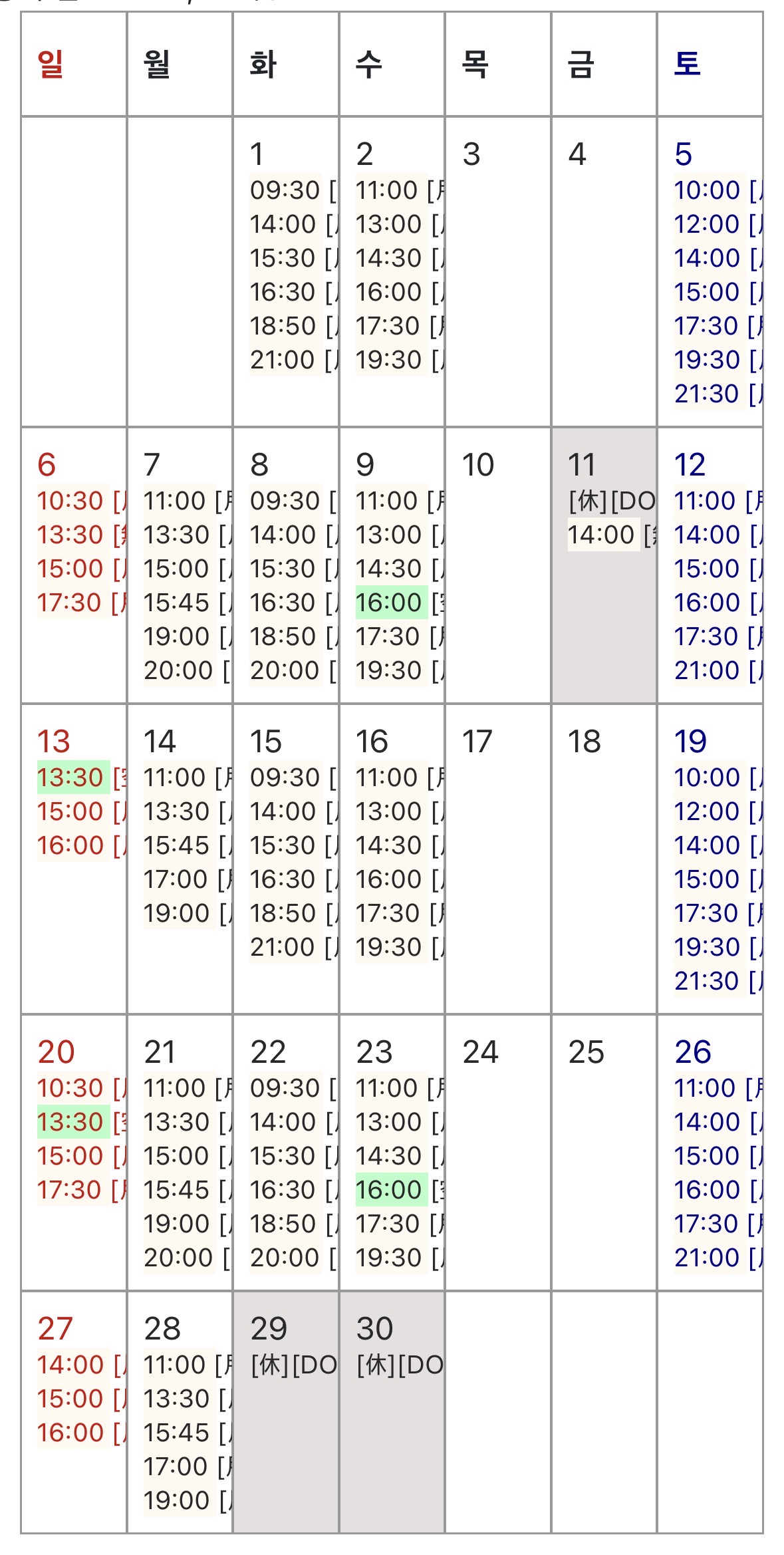Select the 16:00 slot on Saturday the 12th
Viewport: 784px width, 1555px height.
718,603
